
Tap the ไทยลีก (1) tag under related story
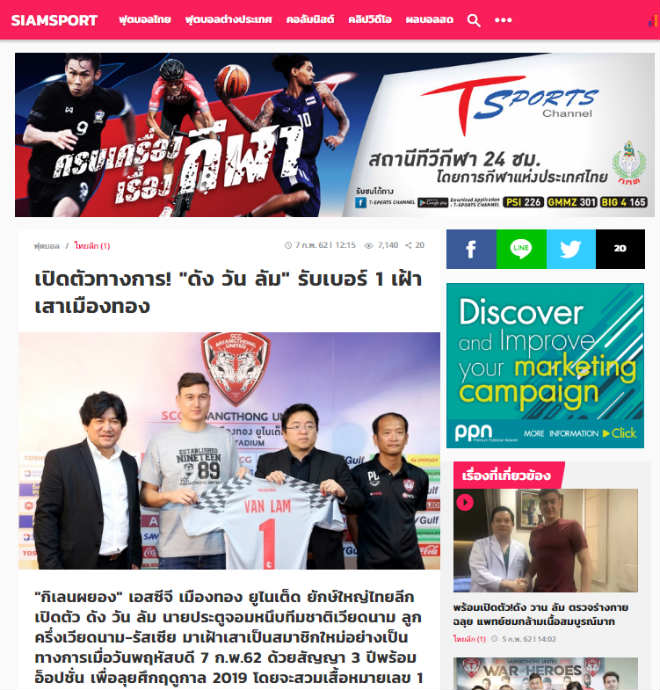(x=469, y=637)
